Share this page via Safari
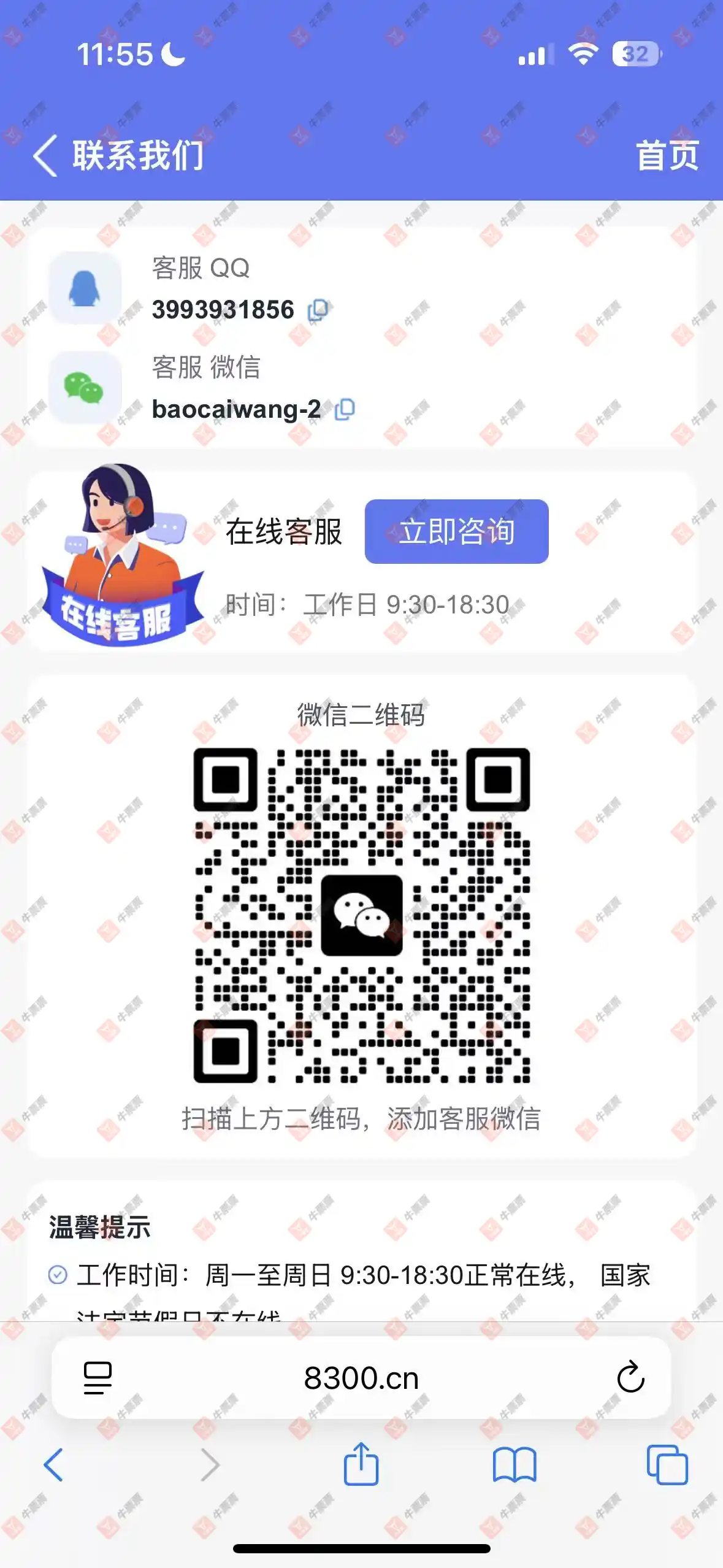The height and width of the screenshot is (1568, 723). [361, 1464]
